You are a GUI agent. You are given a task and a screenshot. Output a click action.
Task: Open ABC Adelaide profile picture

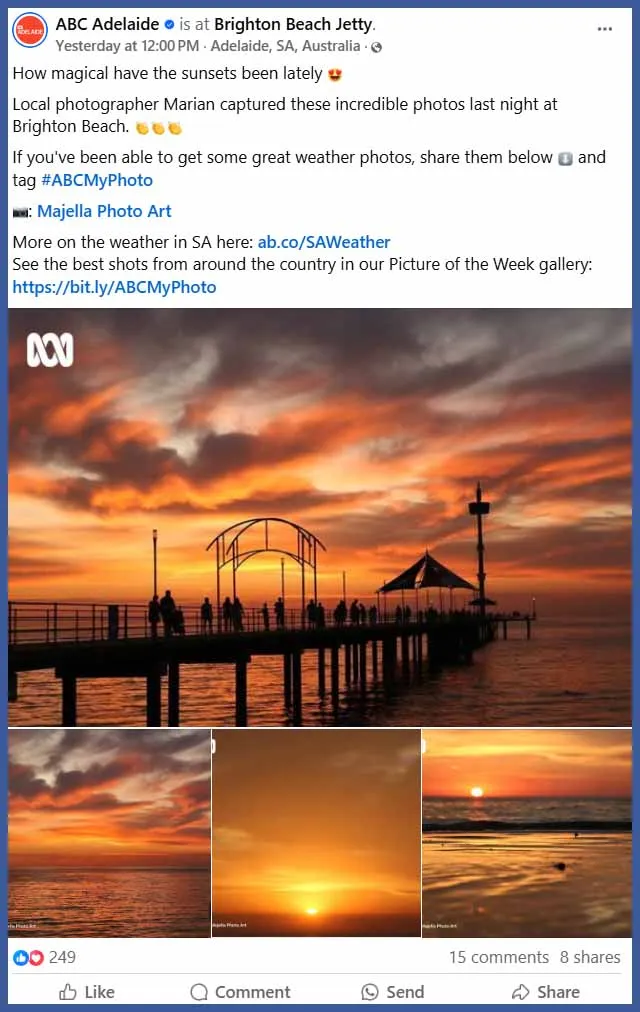point(30,30)
